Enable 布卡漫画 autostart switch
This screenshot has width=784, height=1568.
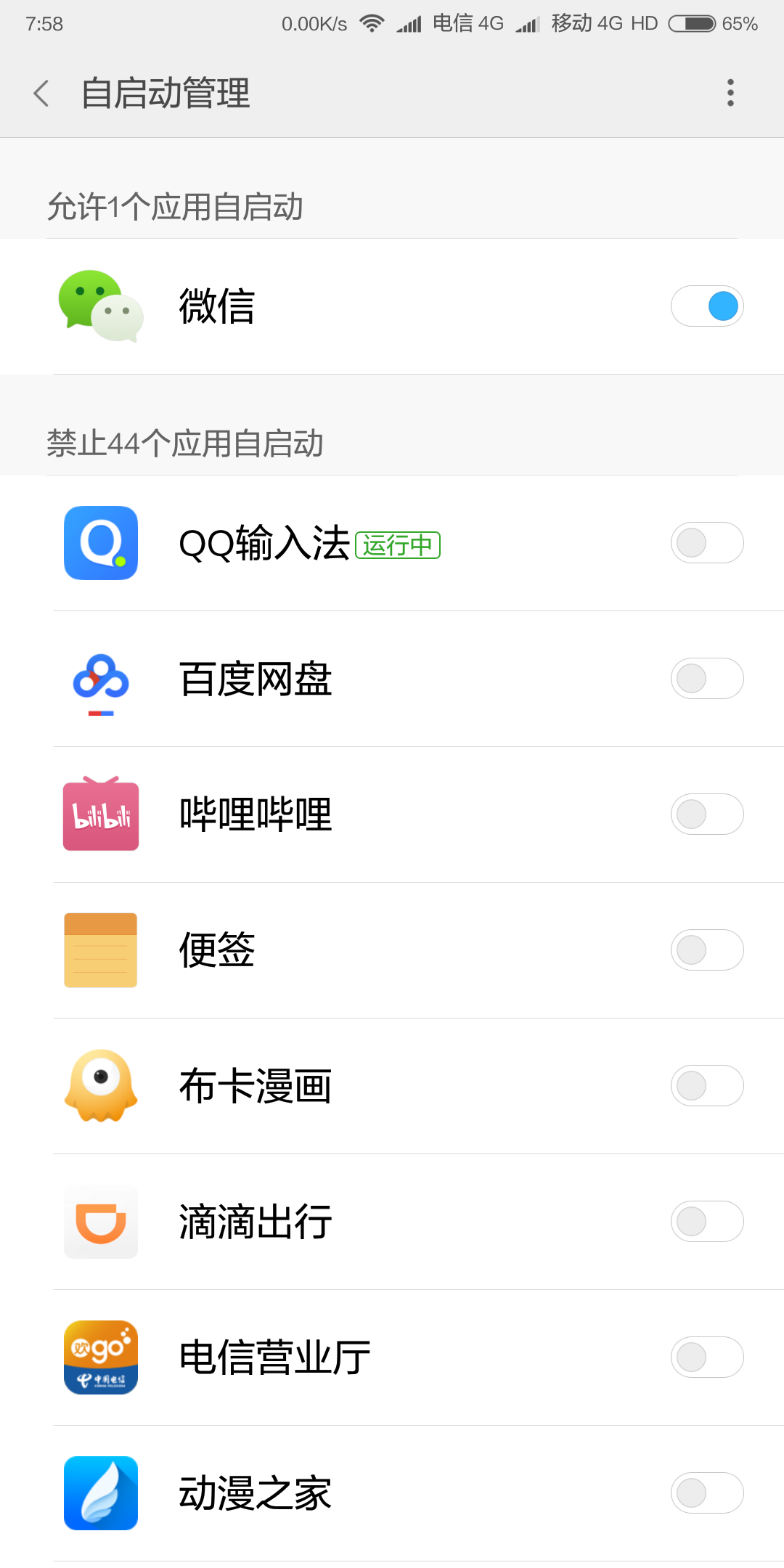(706, 1086)
